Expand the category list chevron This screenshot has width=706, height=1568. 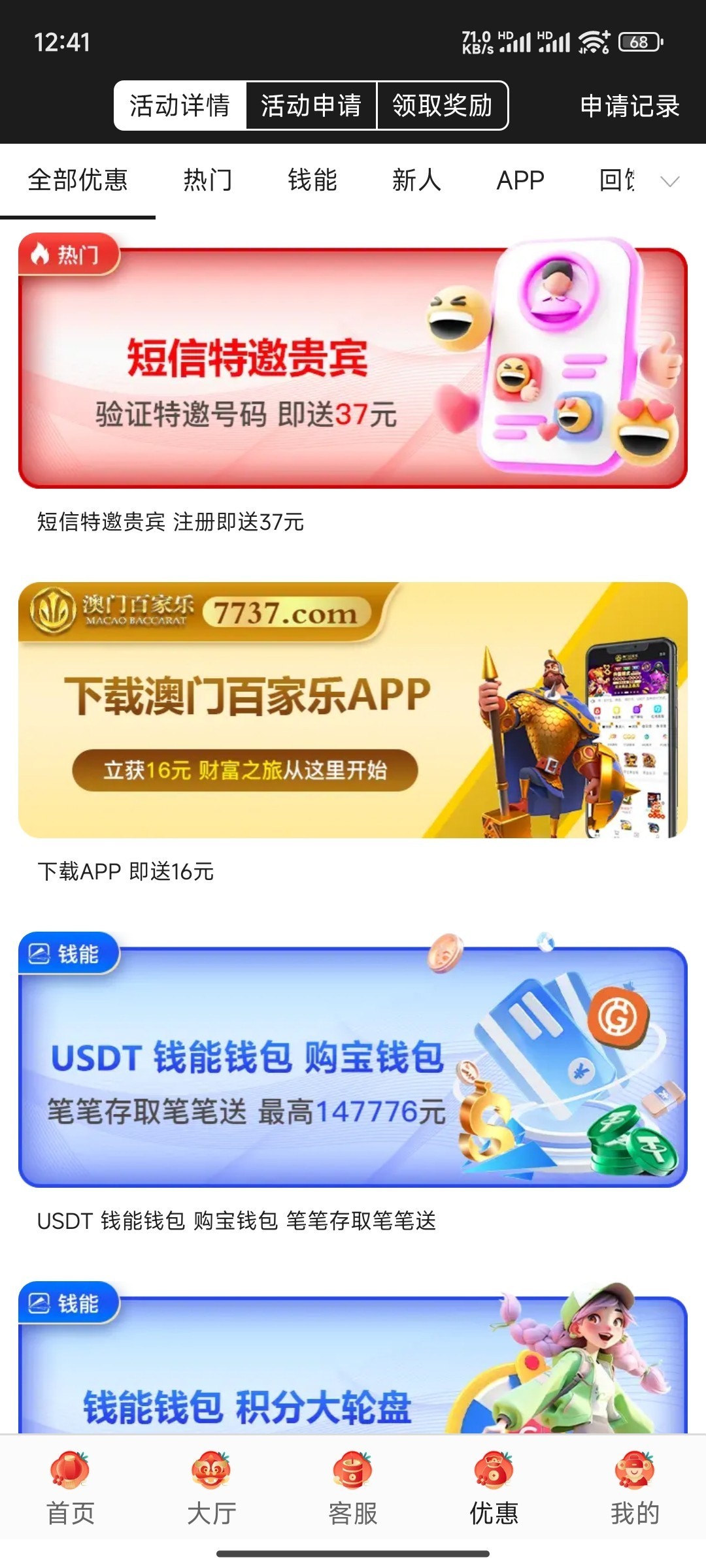(x=670, y=182)
